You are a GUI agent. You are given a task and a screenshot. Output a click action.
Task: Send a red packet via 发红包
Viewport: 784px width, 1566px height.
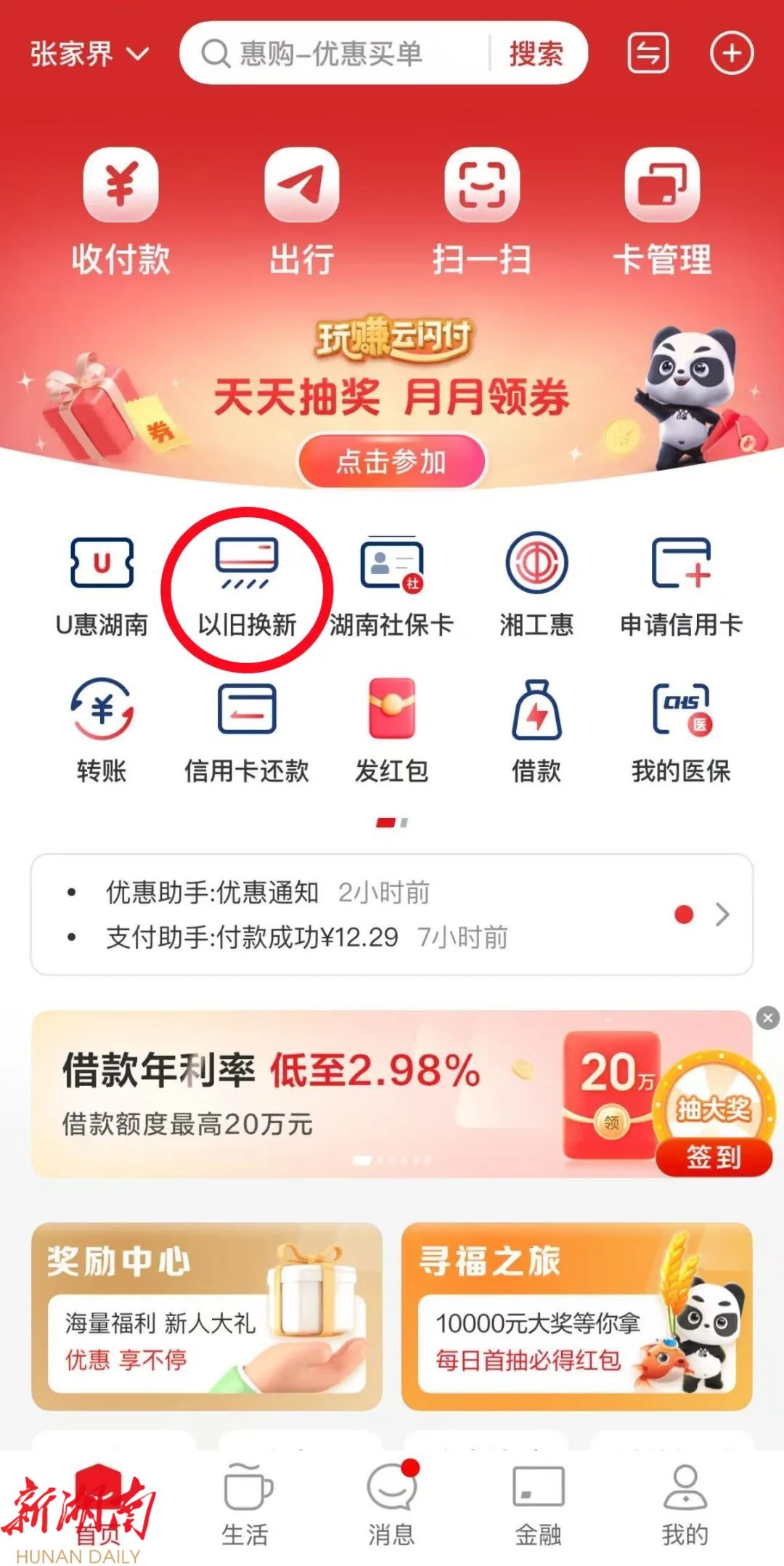[x=391, y=731]
